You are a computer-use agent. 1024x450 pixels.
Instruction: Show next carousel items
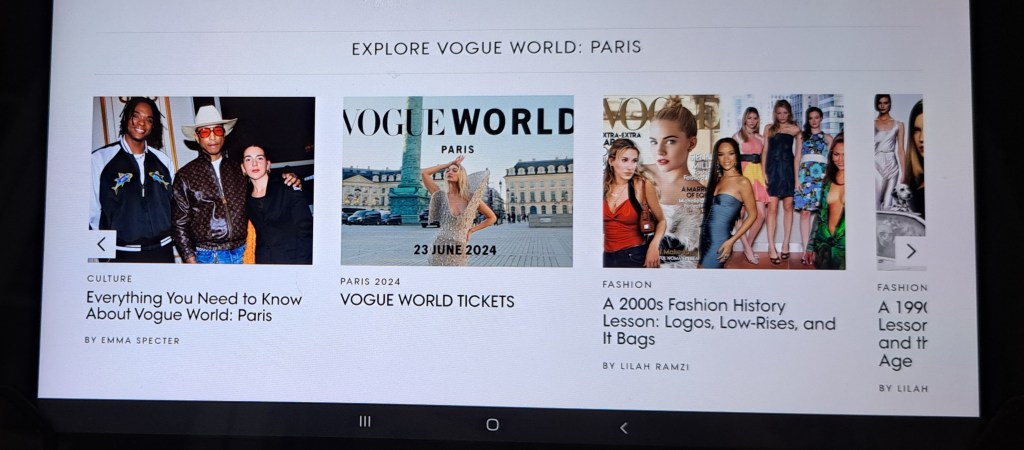[909, 251]
